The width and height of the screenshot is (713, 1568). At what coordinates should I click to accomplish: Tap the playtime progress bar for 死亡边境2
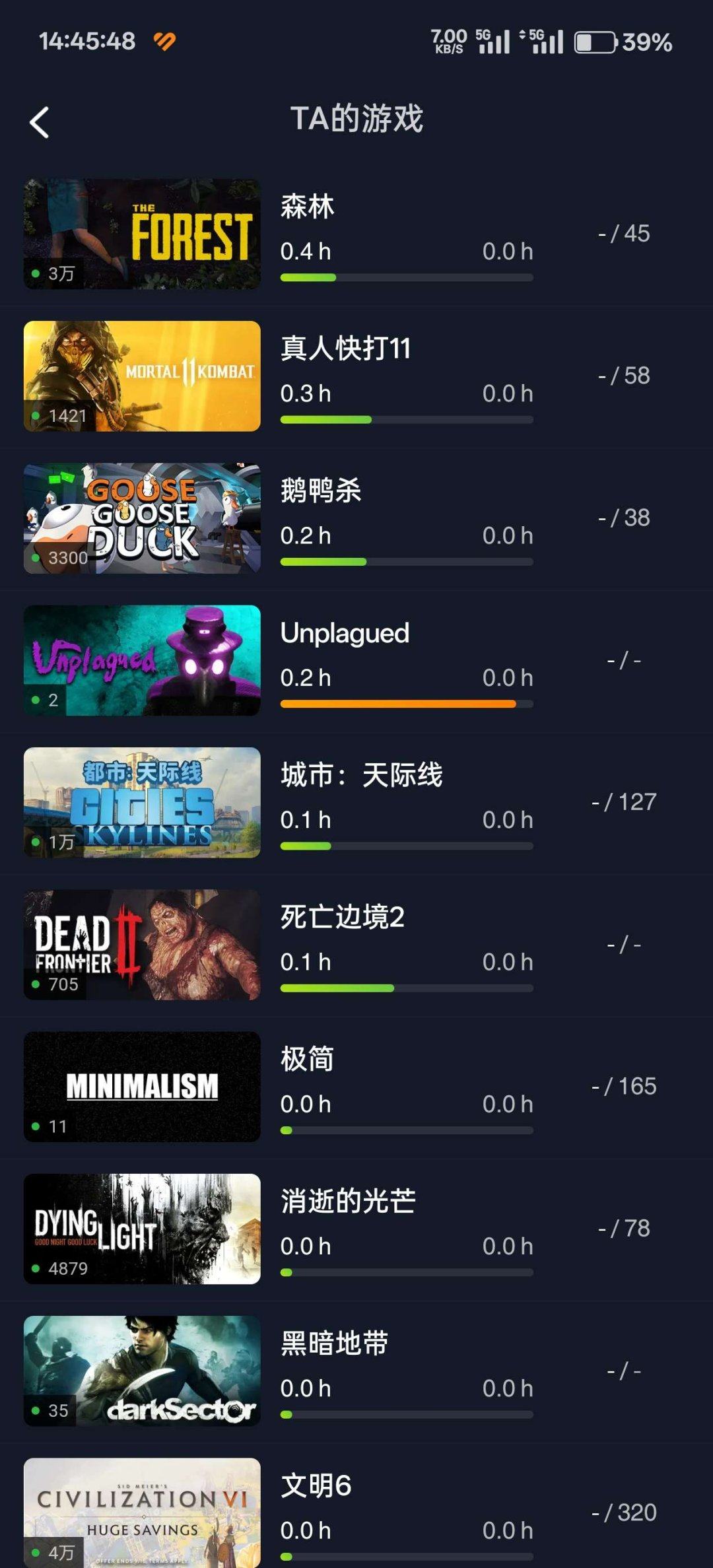pyautogui.click(x=407, y=989)
